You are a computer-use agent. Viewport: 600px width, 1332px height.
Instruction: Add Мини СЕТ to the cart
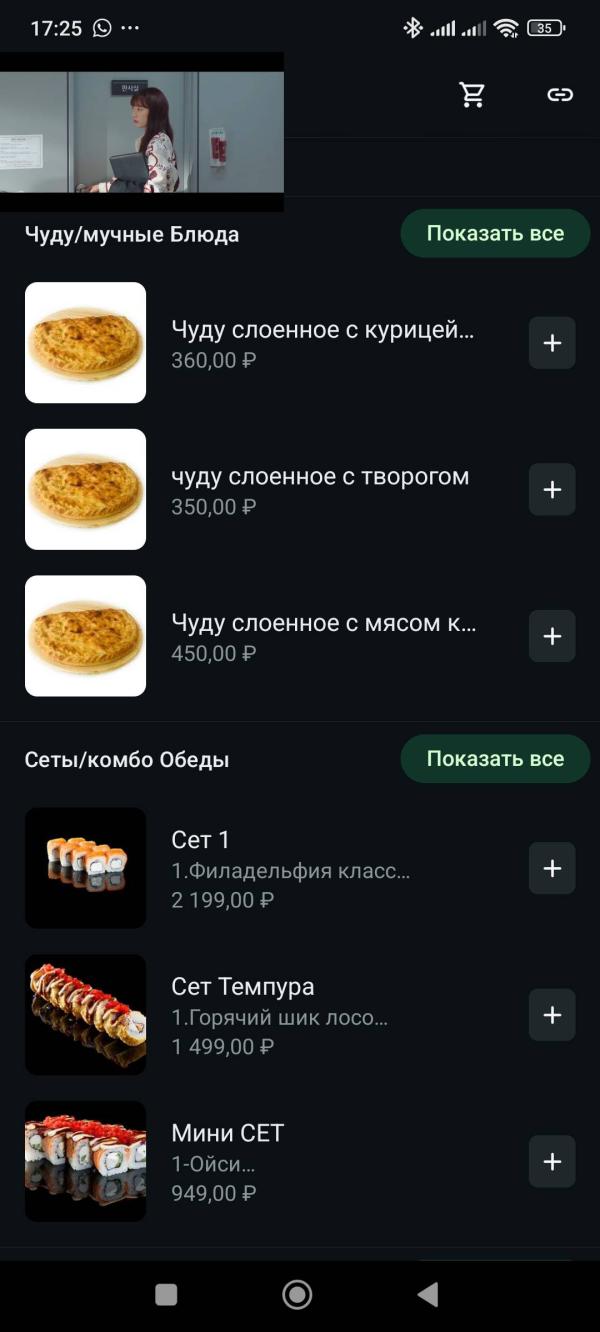tap(552, 1162)
